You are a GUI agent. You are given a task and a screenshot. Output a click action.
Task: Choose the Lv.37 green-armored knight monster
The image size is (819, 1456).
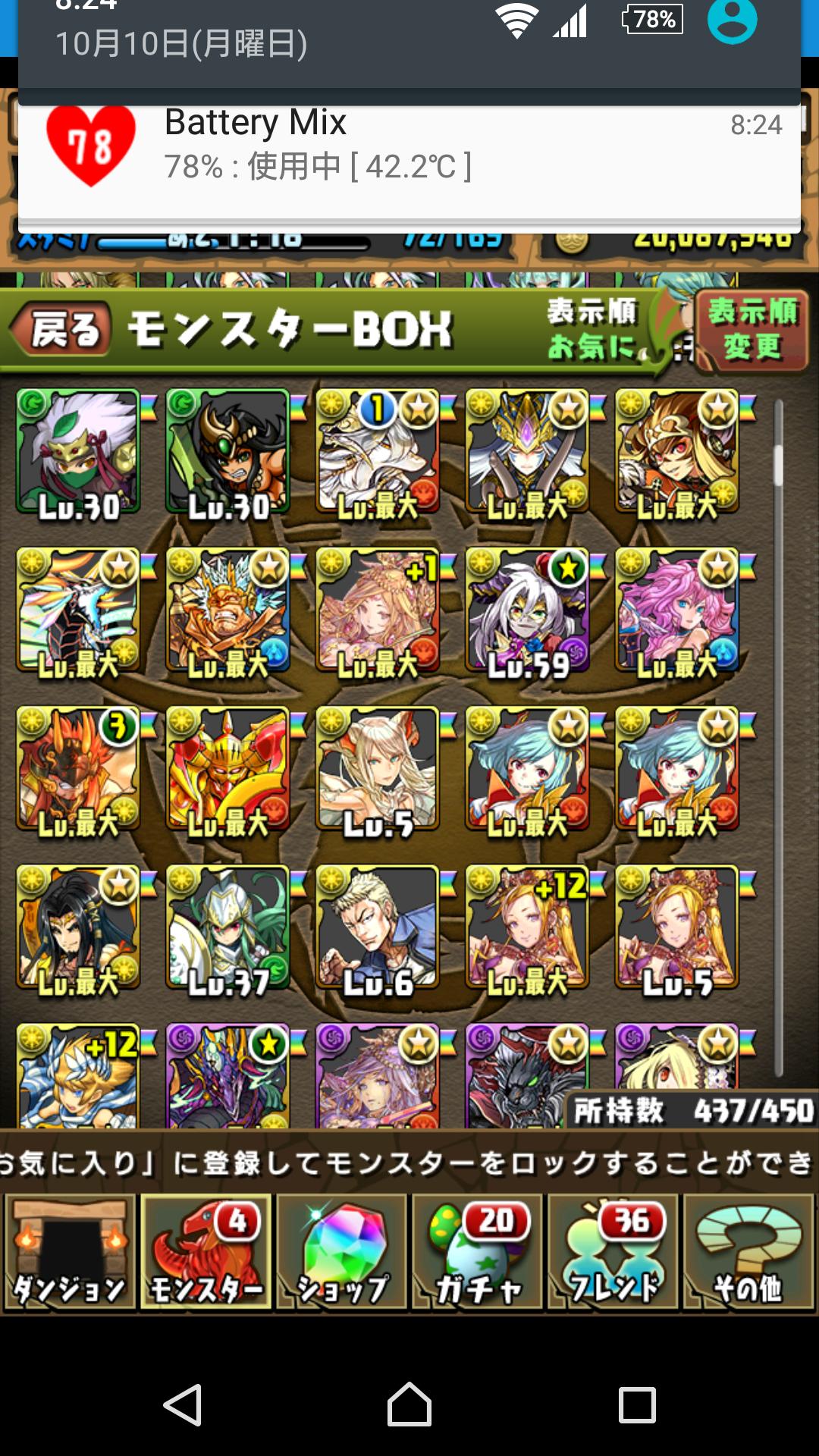point(227,928)
